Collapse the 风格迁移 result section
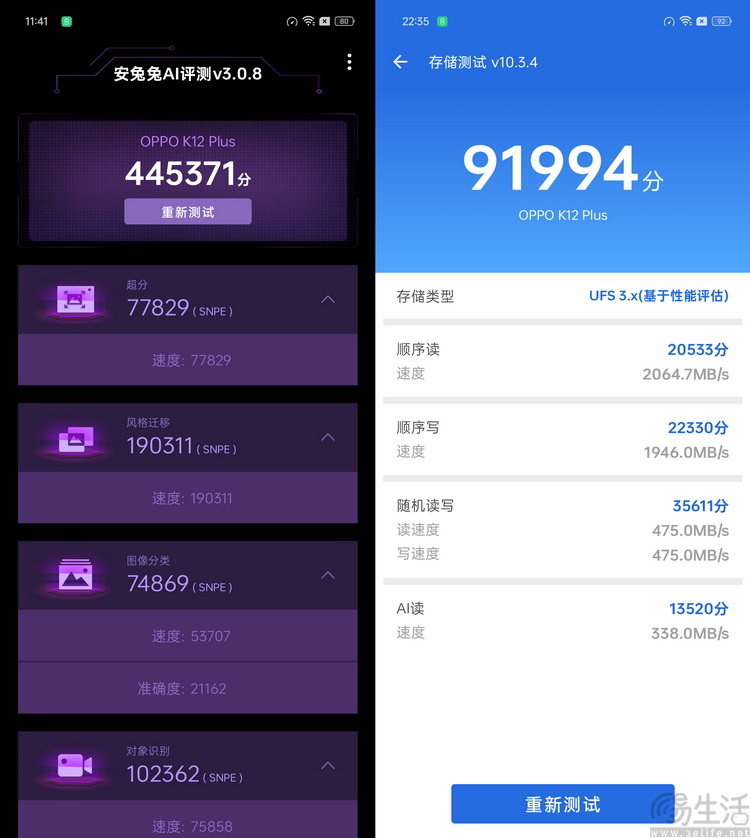This screenshot has height=838, width=750. pyautogui.click(x=327, y=437)
